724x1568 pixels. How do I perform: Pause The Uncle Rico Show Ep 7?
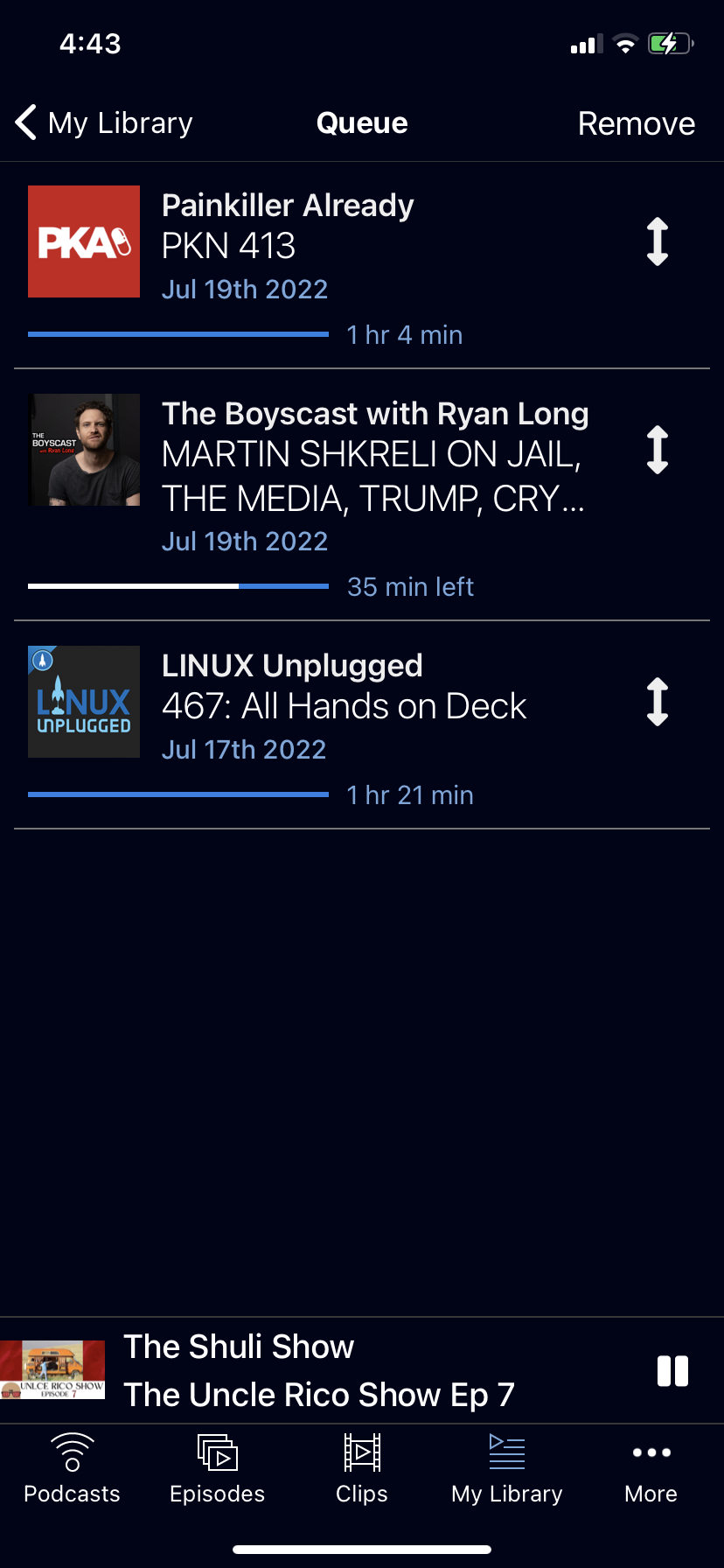[x=672, y=1371]
